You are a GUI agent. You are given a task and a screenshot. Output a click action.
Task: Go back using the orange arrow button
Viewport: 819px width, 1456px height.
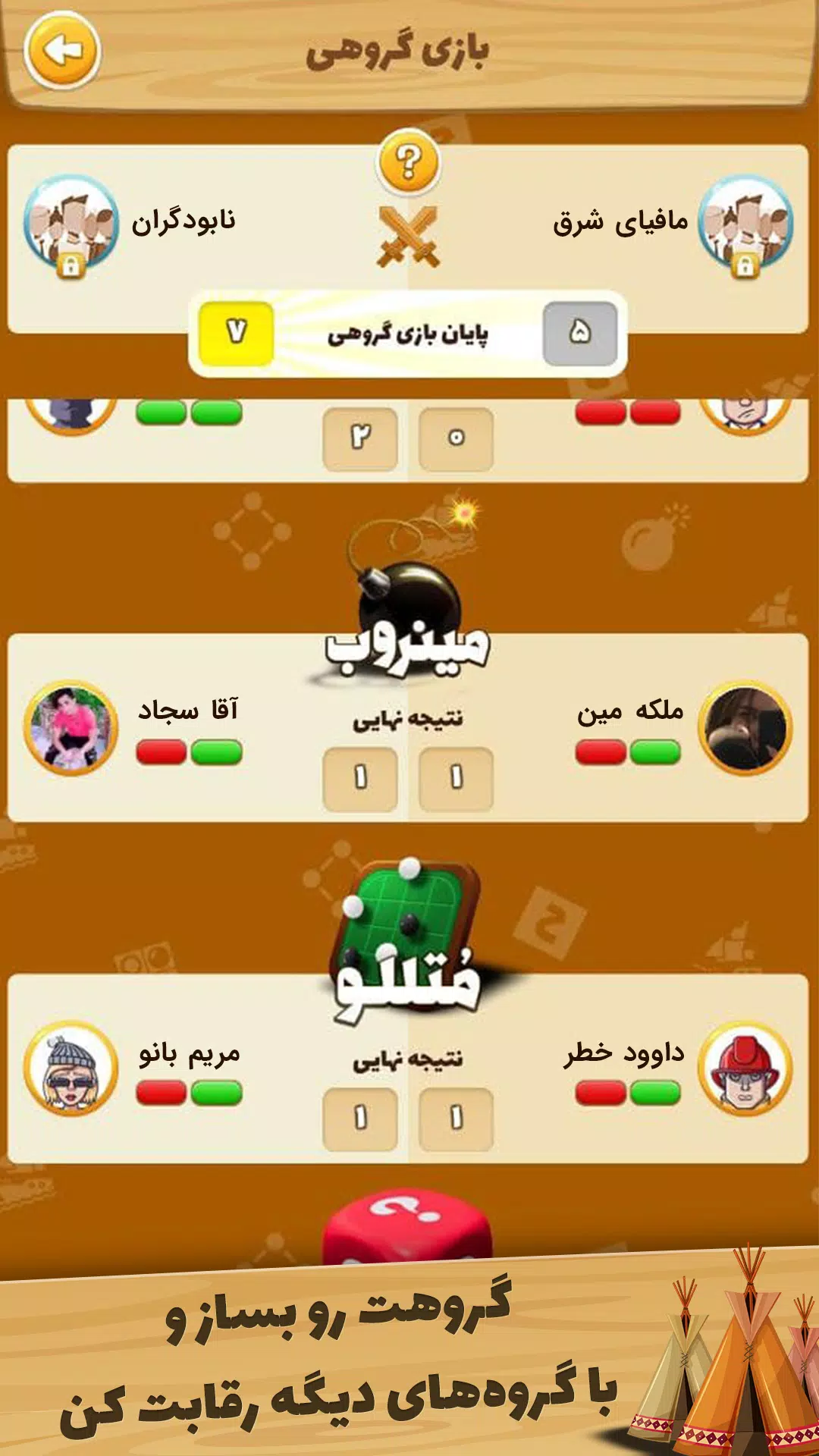(x=62, y=51)
